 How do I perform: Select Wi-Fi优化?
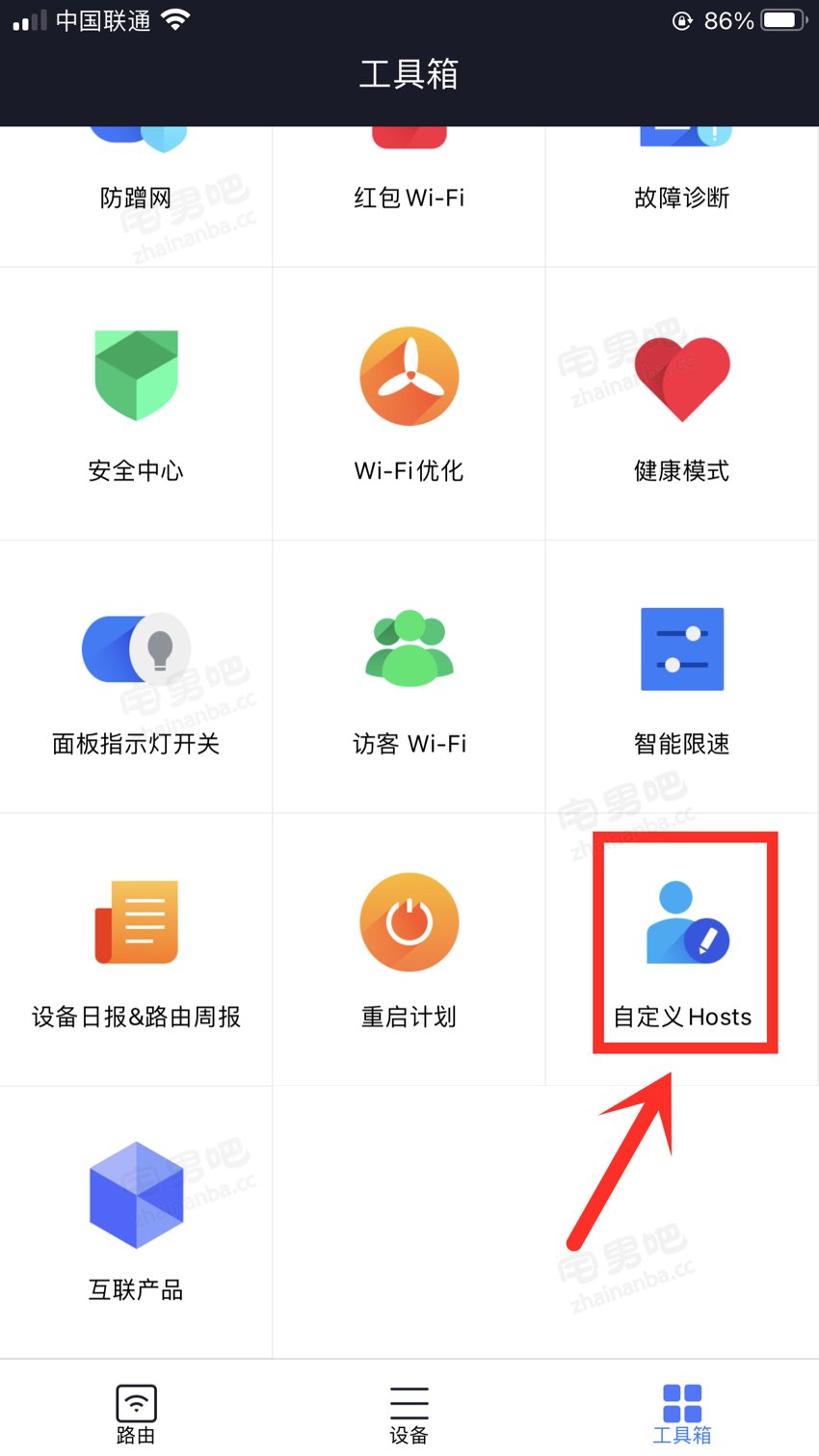pos(409,403)
